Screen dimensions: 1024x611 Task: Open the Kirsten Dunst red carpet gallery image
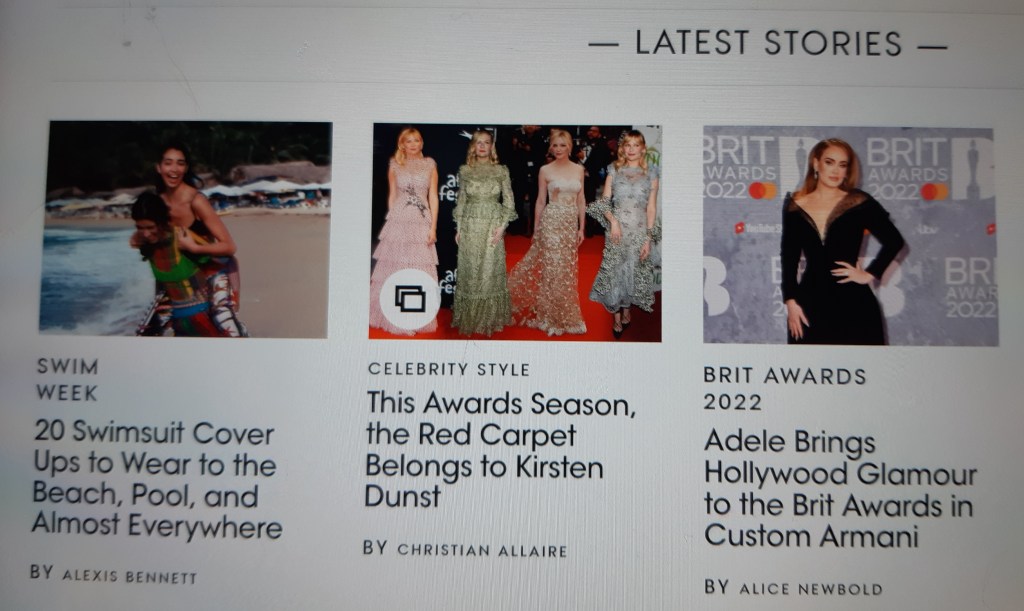pos(516,232)
